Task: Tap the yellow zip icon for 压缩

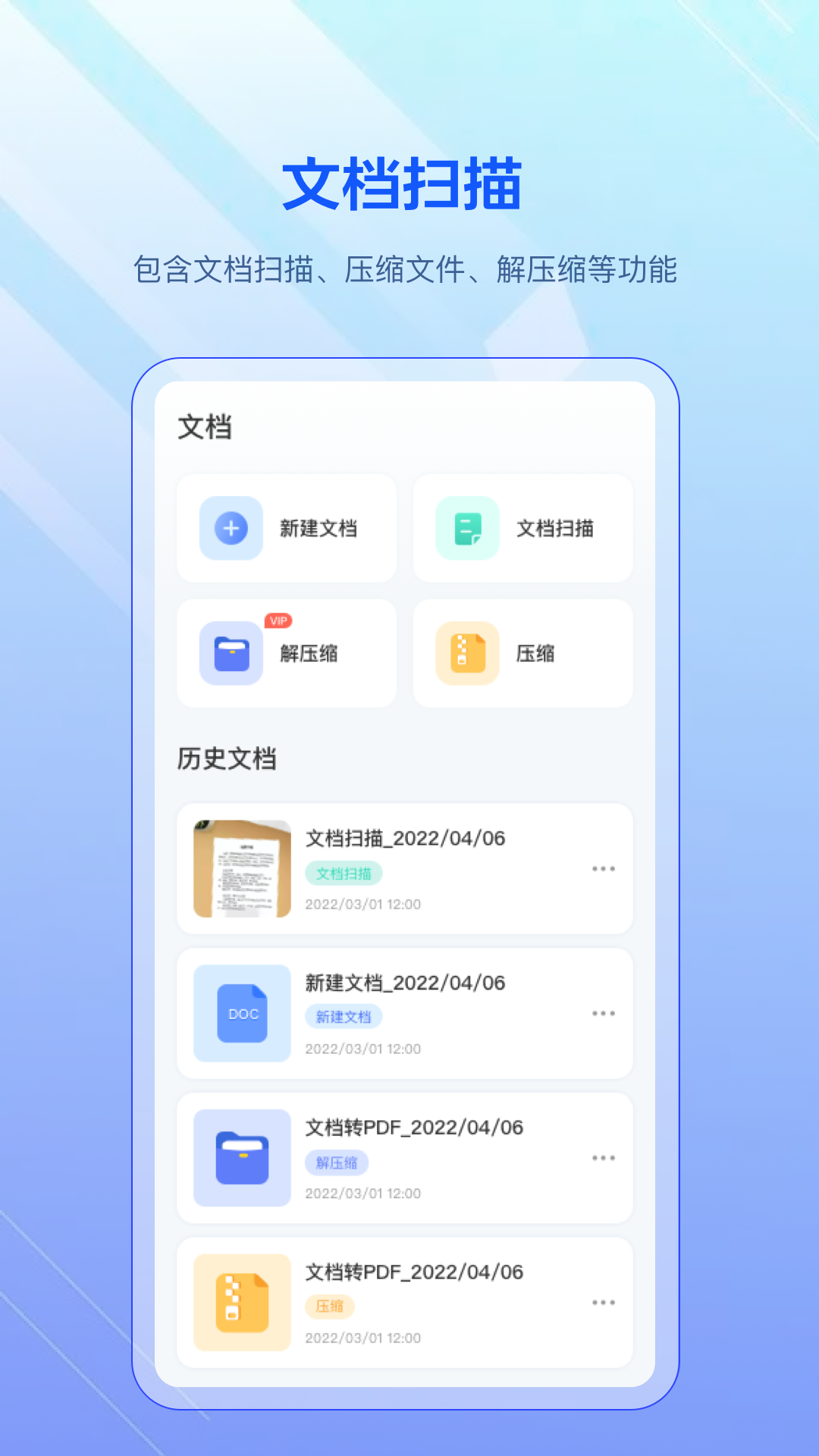Action: click(466, 654)
